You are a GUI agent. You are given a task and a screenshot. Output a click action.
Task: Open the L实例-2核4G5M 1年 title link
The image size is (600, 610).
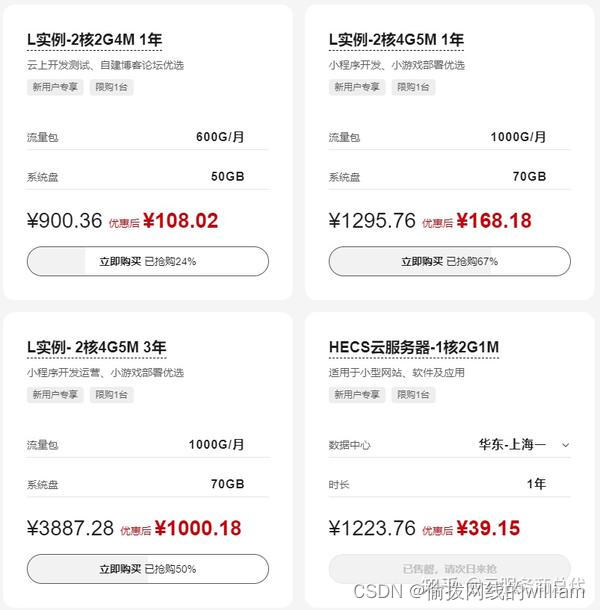pos(396,40)
